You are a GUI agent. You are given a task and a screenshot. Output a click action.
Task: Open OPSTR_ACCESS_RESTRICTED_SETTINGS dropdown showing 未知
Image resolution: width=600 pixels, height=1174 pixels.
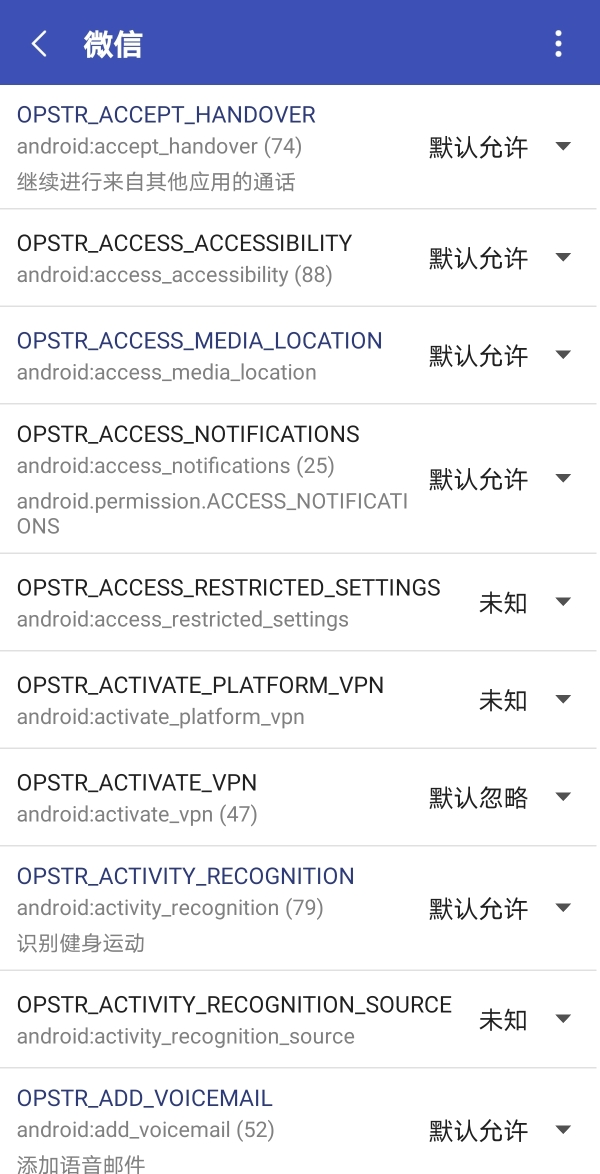point(526,603)
